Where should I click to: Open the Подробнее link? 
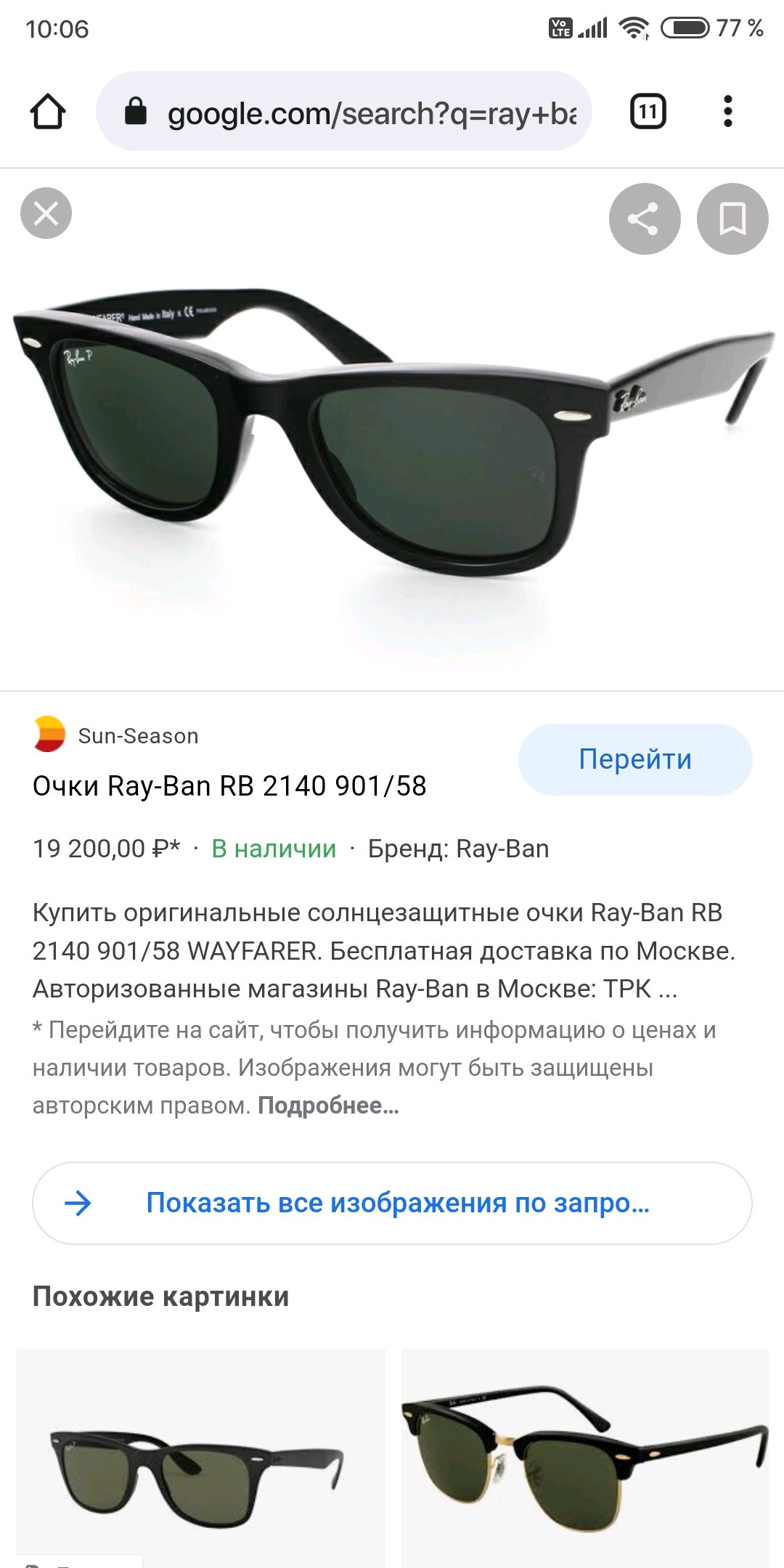pyautogui.click(x=328, y=1106)
